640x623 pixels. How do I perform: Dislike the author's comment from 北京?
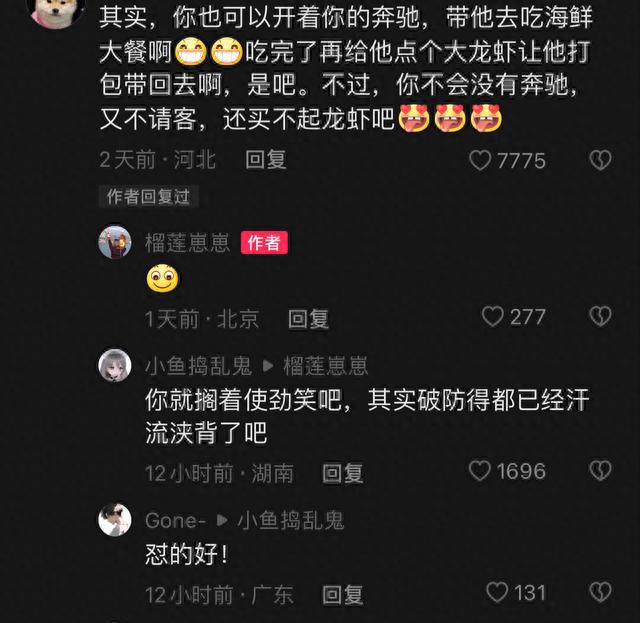pos(599,317)
